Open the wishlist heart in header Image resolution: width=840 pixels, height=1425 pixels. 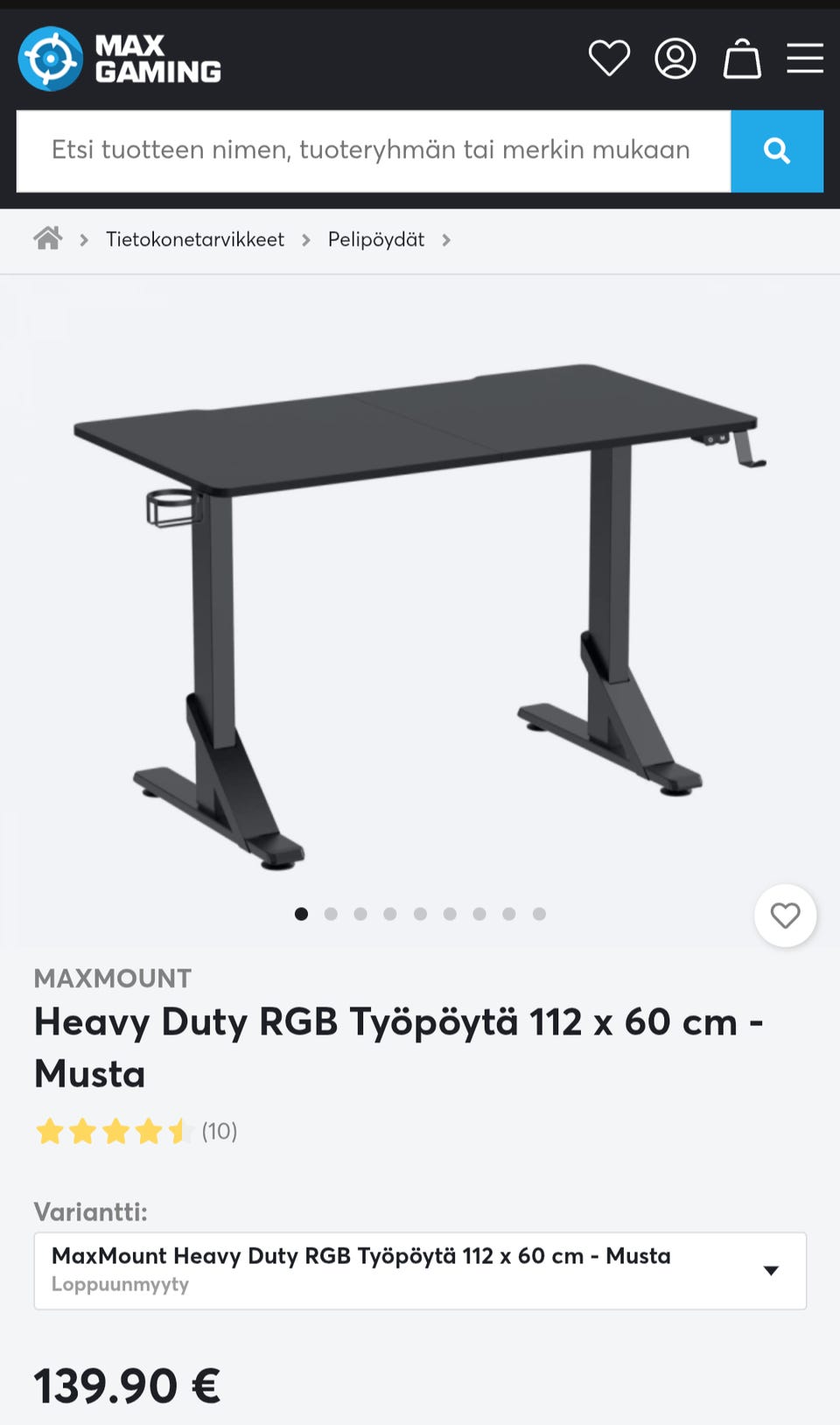[x=609, y=59]
